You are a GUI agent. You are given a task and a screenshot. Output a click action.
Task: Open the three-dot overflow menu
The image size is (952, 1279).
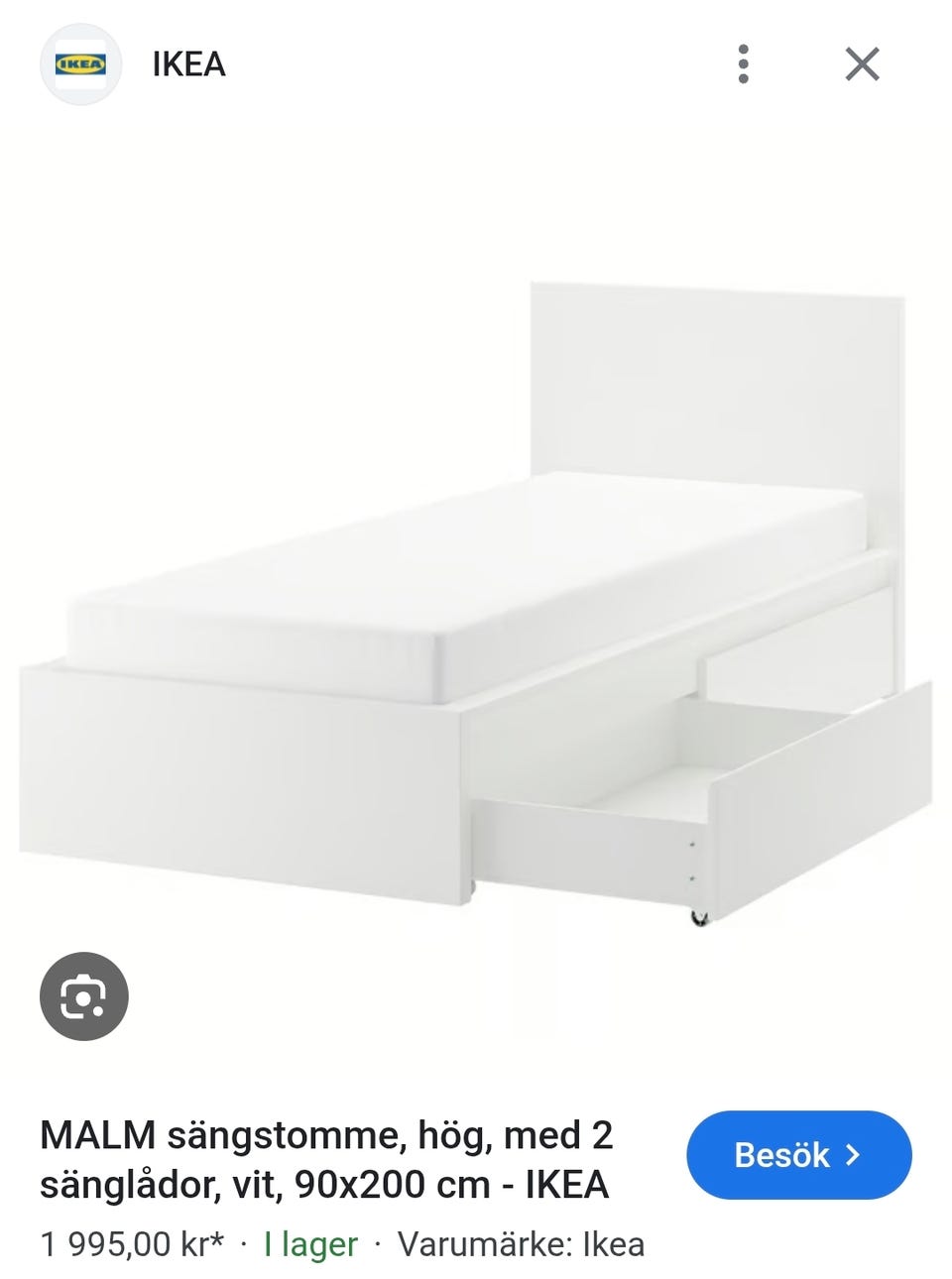(x=743, y=64)
